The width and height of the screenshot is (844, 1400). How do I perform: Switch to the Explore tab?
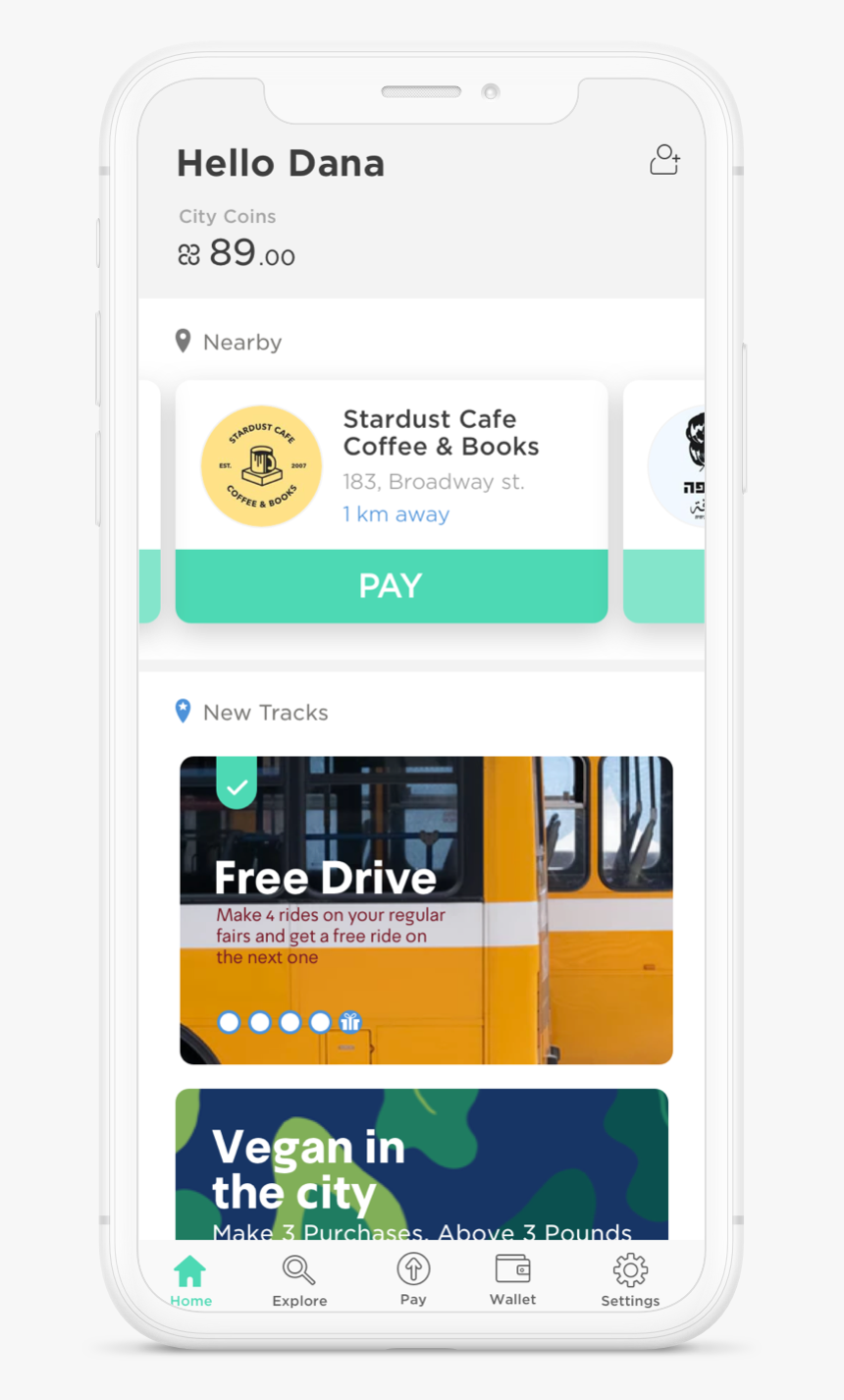click(299, 1280)
